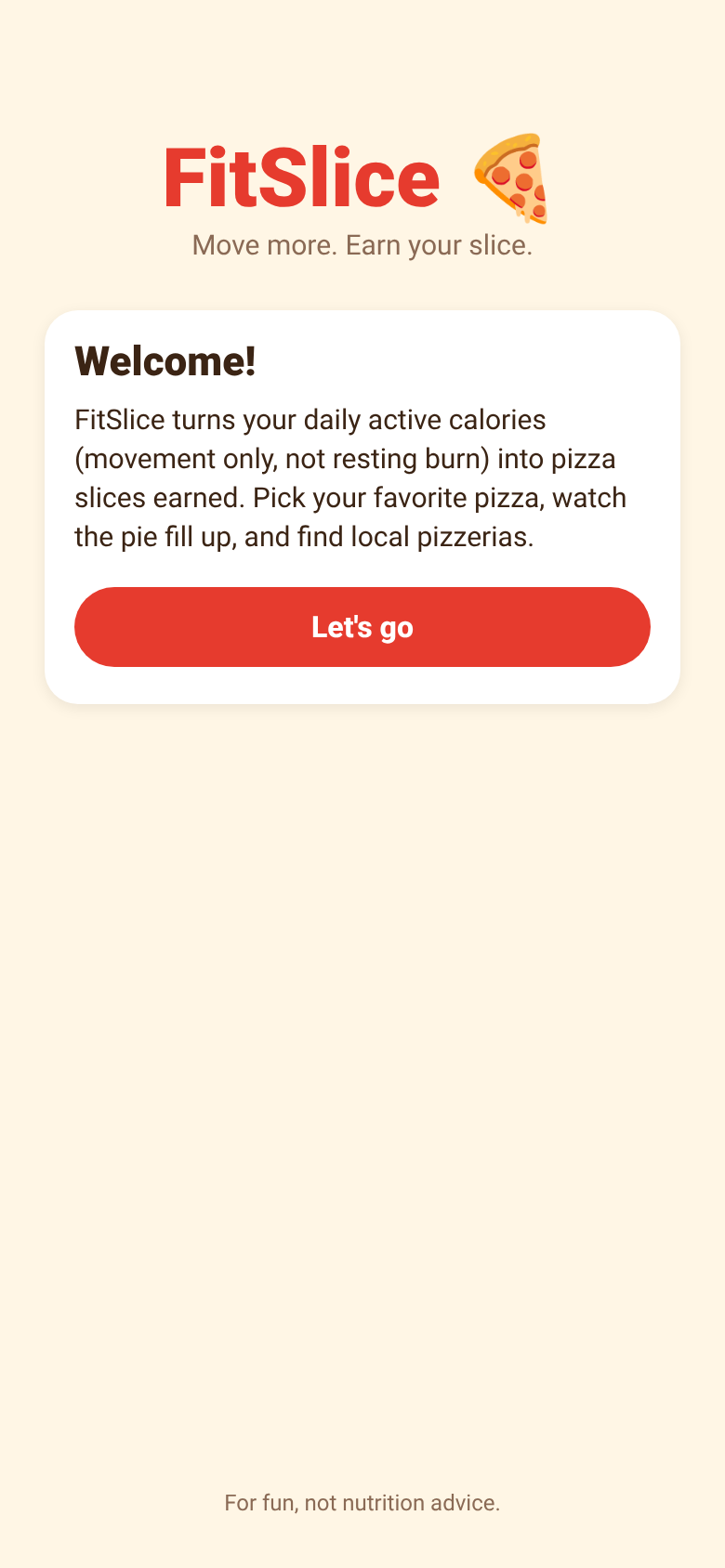Tap the Let's go button

[362, 627]
